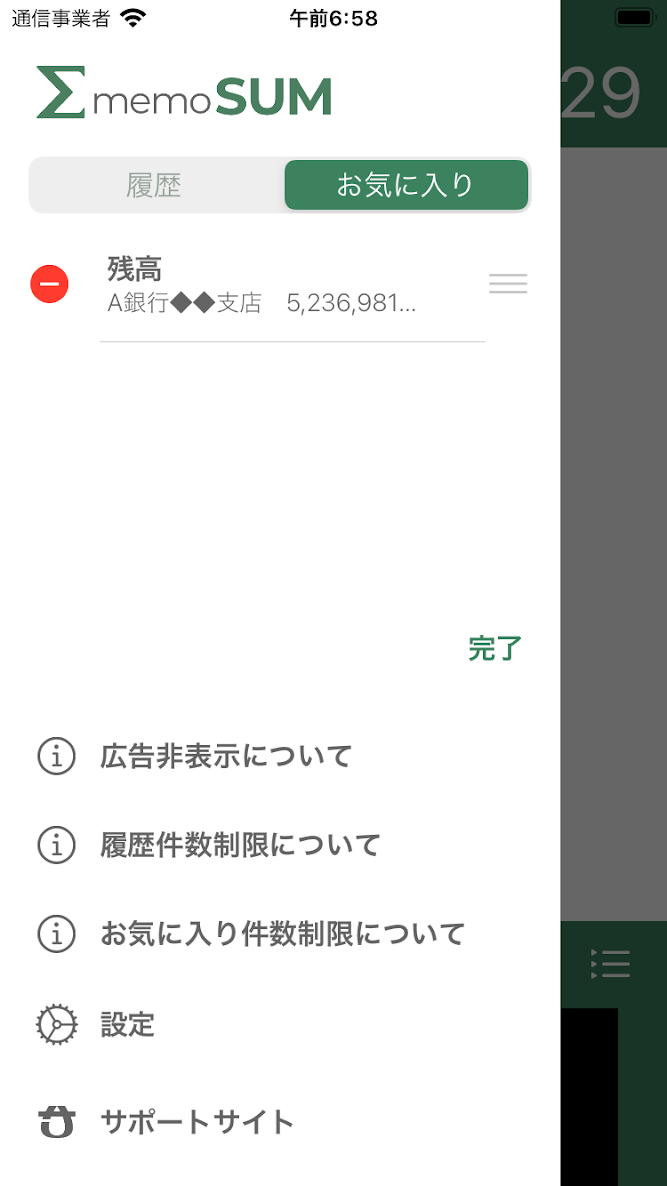Tap the reorder handle on 残高 row
The height and width of the screenshot is (1186, 667).
508,284
